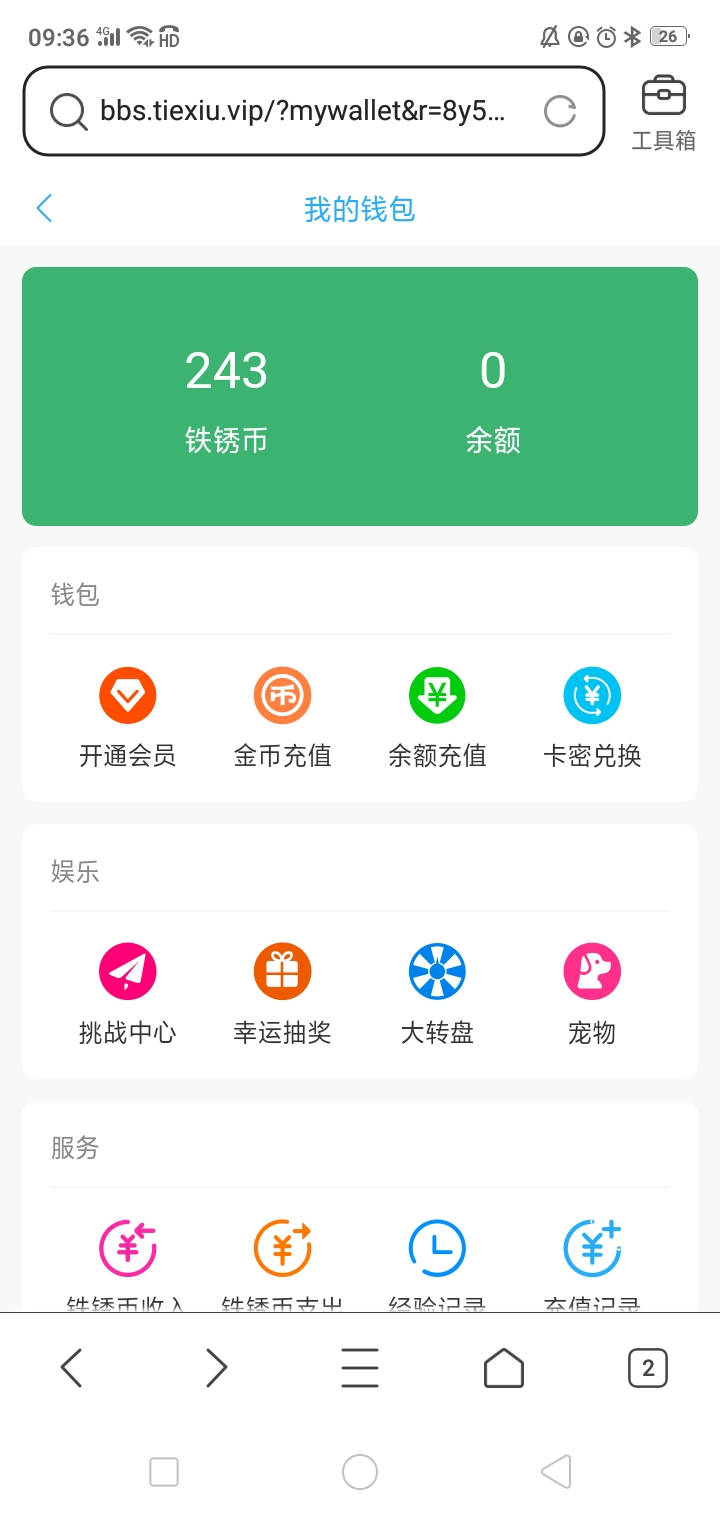The width and height of the screenshot is (720, 1520).
Task: Go forward in browser history
Action: tap(216, 1367)
